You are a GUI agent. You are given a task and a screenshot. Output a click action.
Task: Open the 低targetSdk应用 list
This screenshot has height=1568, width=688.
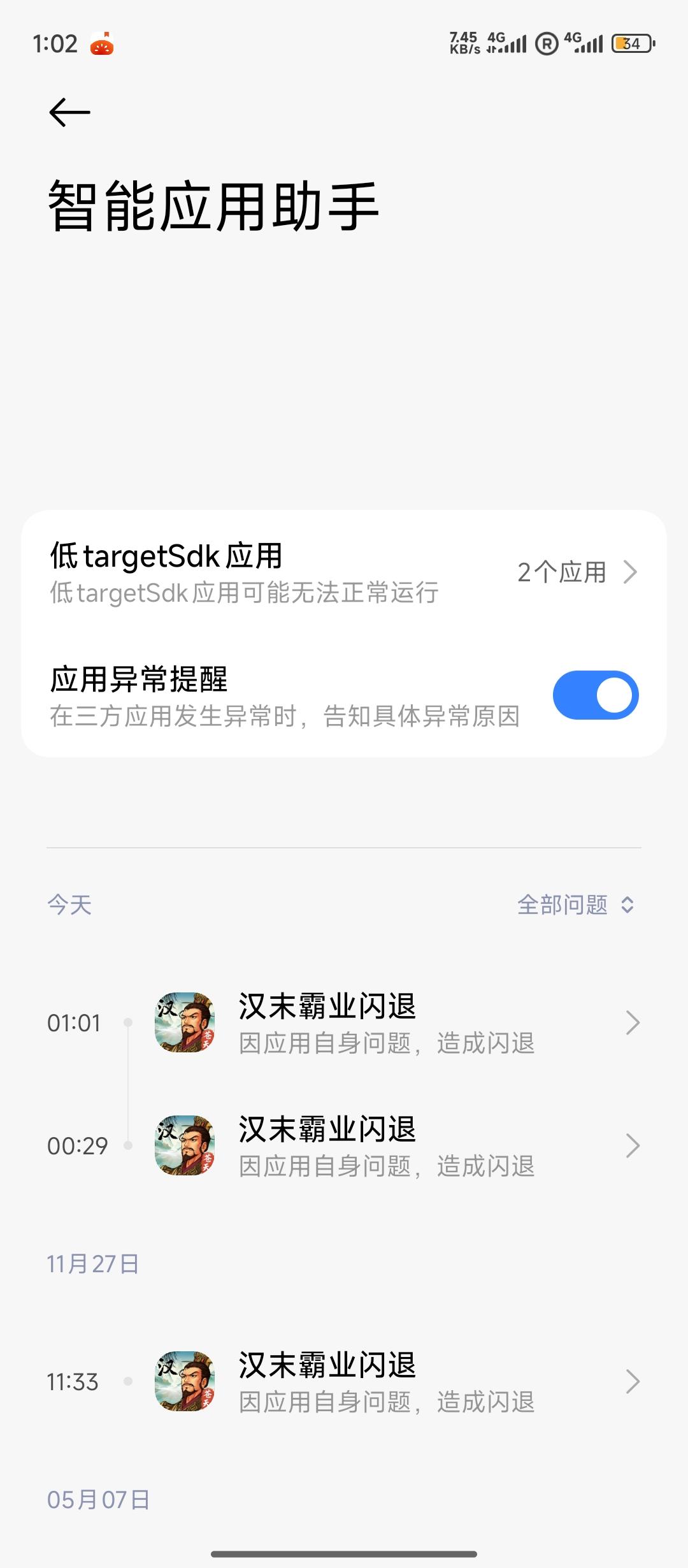pyautogui.click(x=344, y=572)
